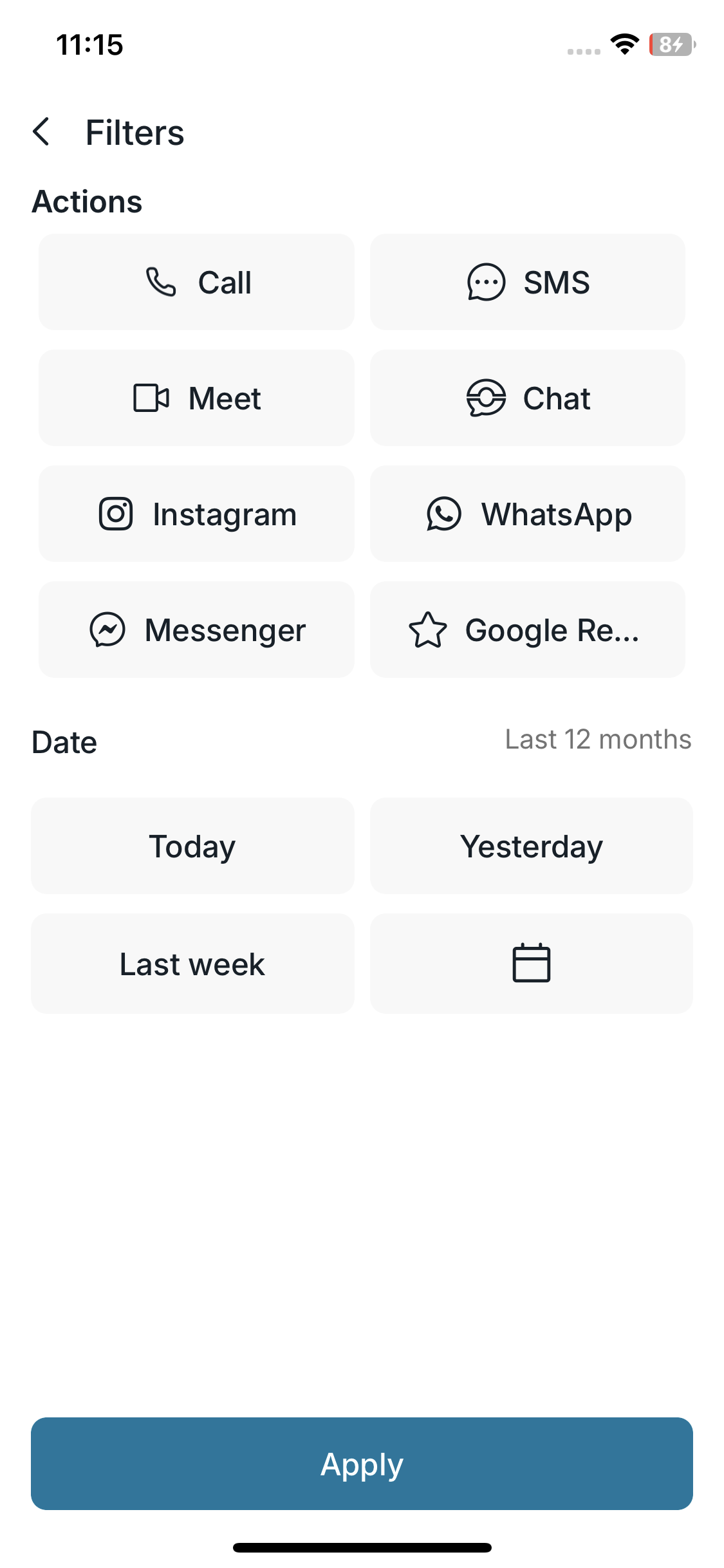Screen dimensions: 724x1568
Task: Select the Chat filter chip
Action: coord(527,398)
